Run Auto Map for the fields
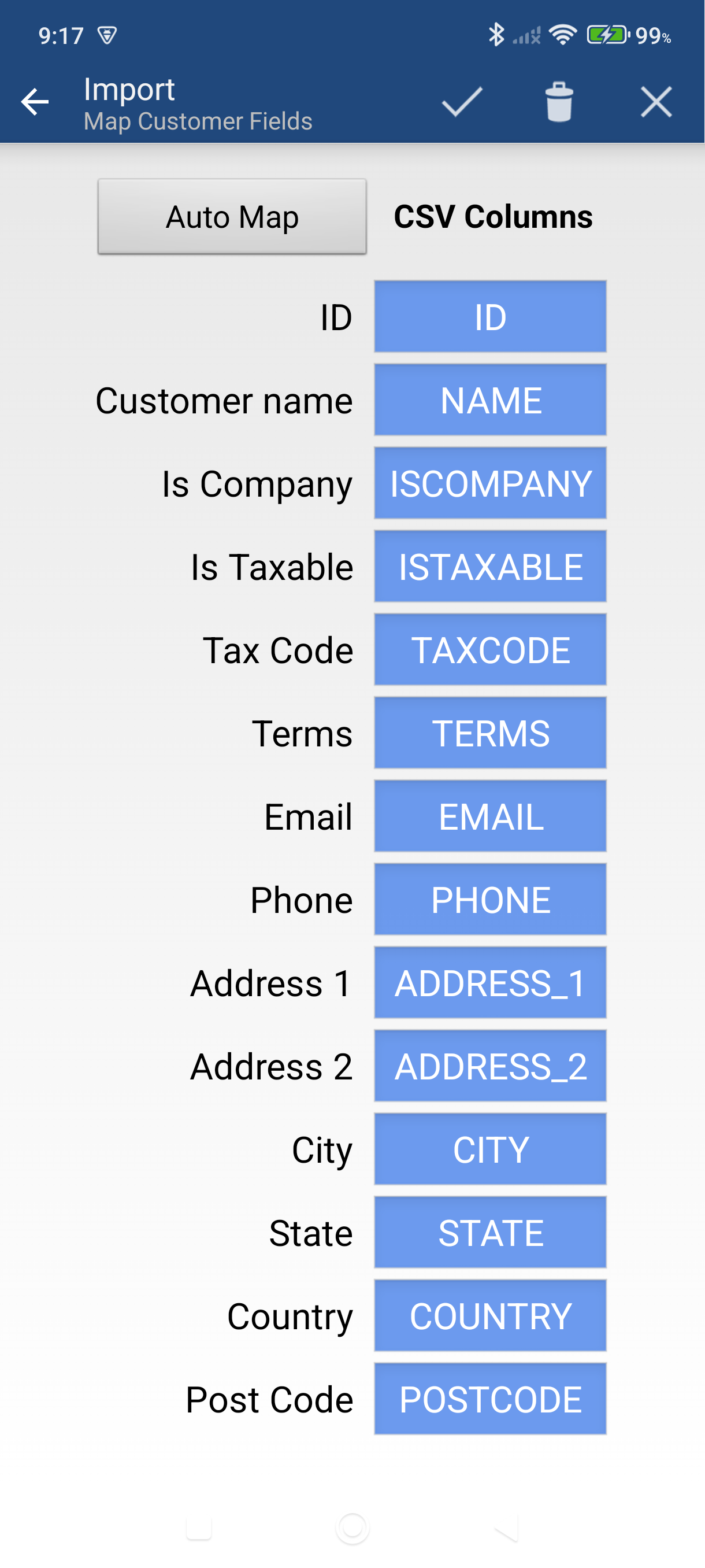Screen dimensions: 705x1568 tap(232, 217)
